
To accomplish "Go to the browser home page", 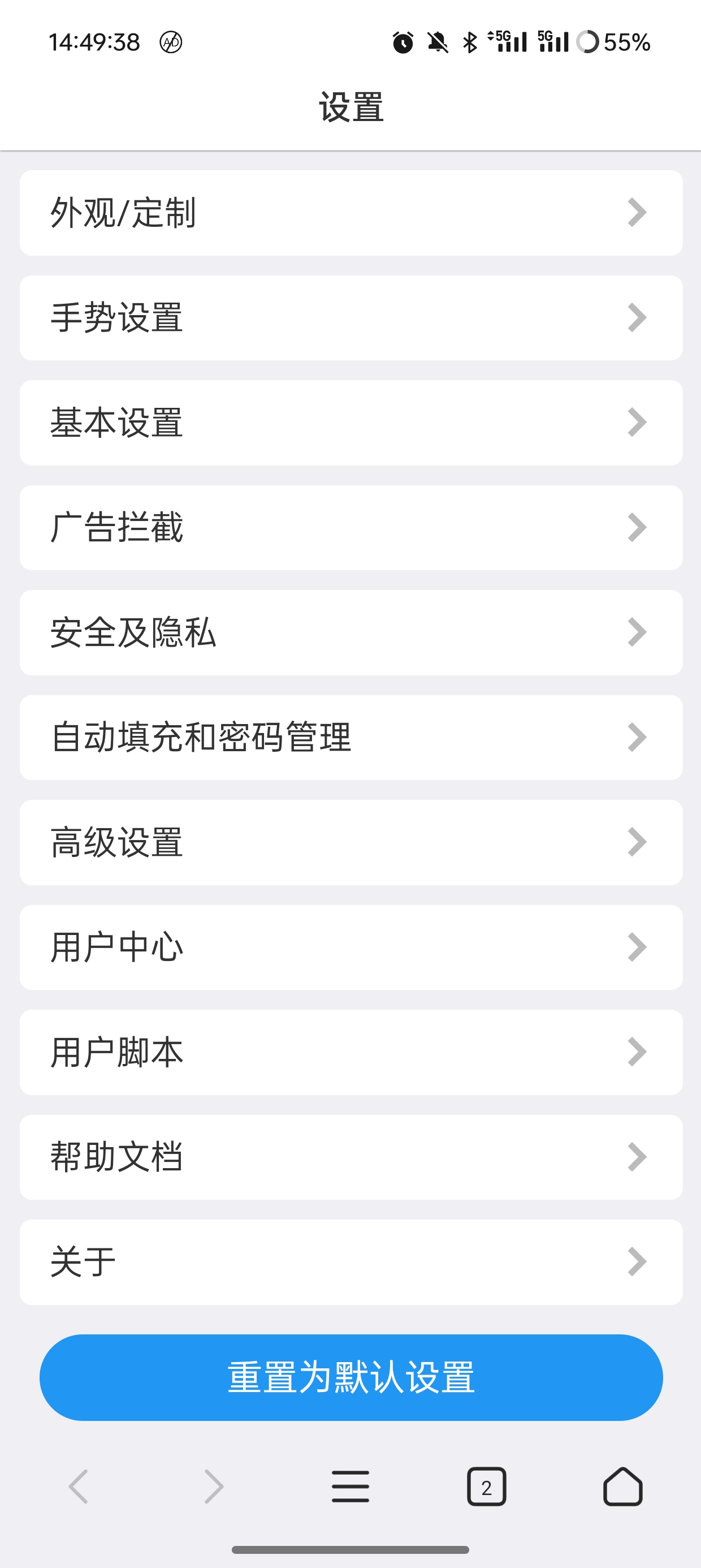I will [x=622, y=1487].
